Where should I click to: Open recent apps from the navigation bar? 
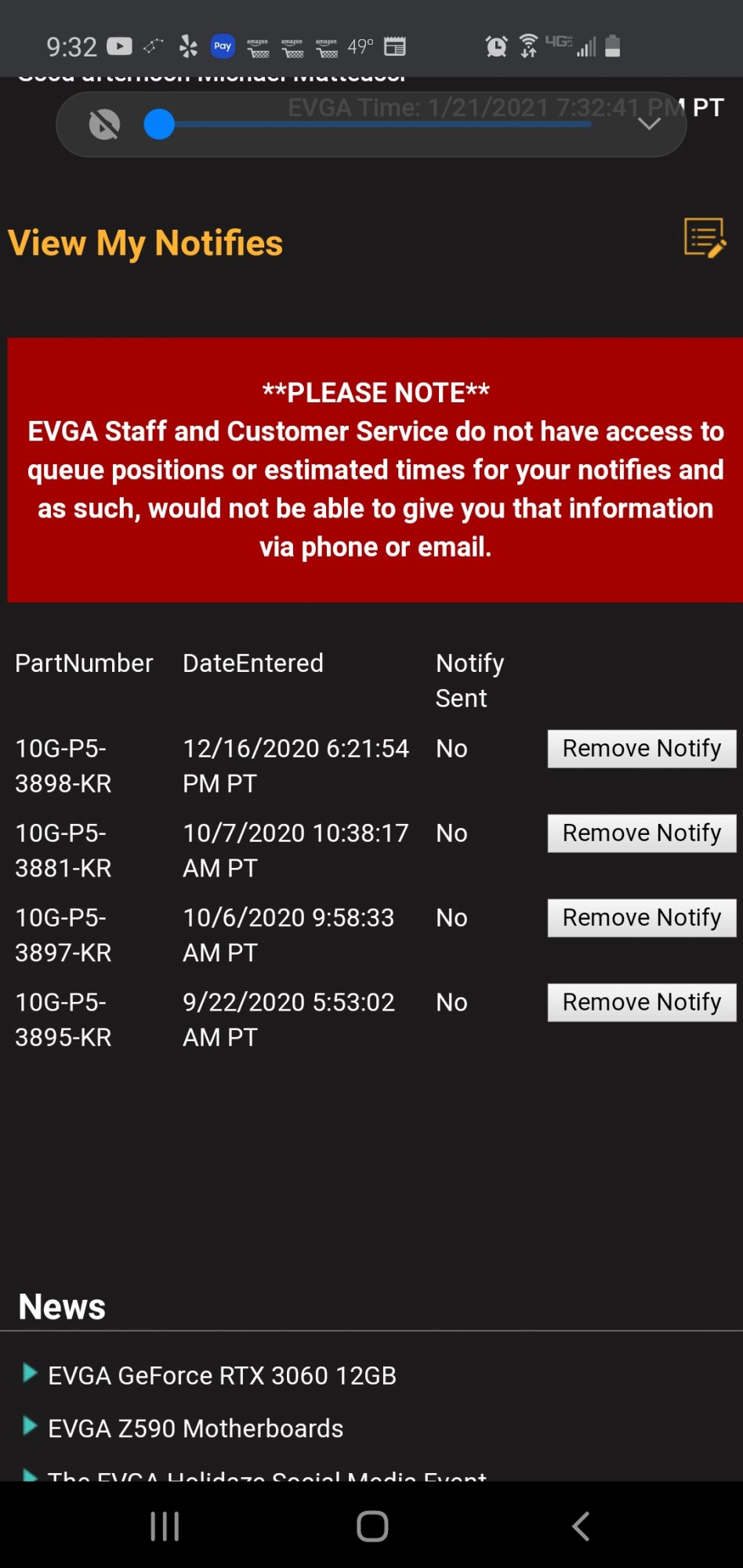pyautogui.click(x=165, y=1526)
